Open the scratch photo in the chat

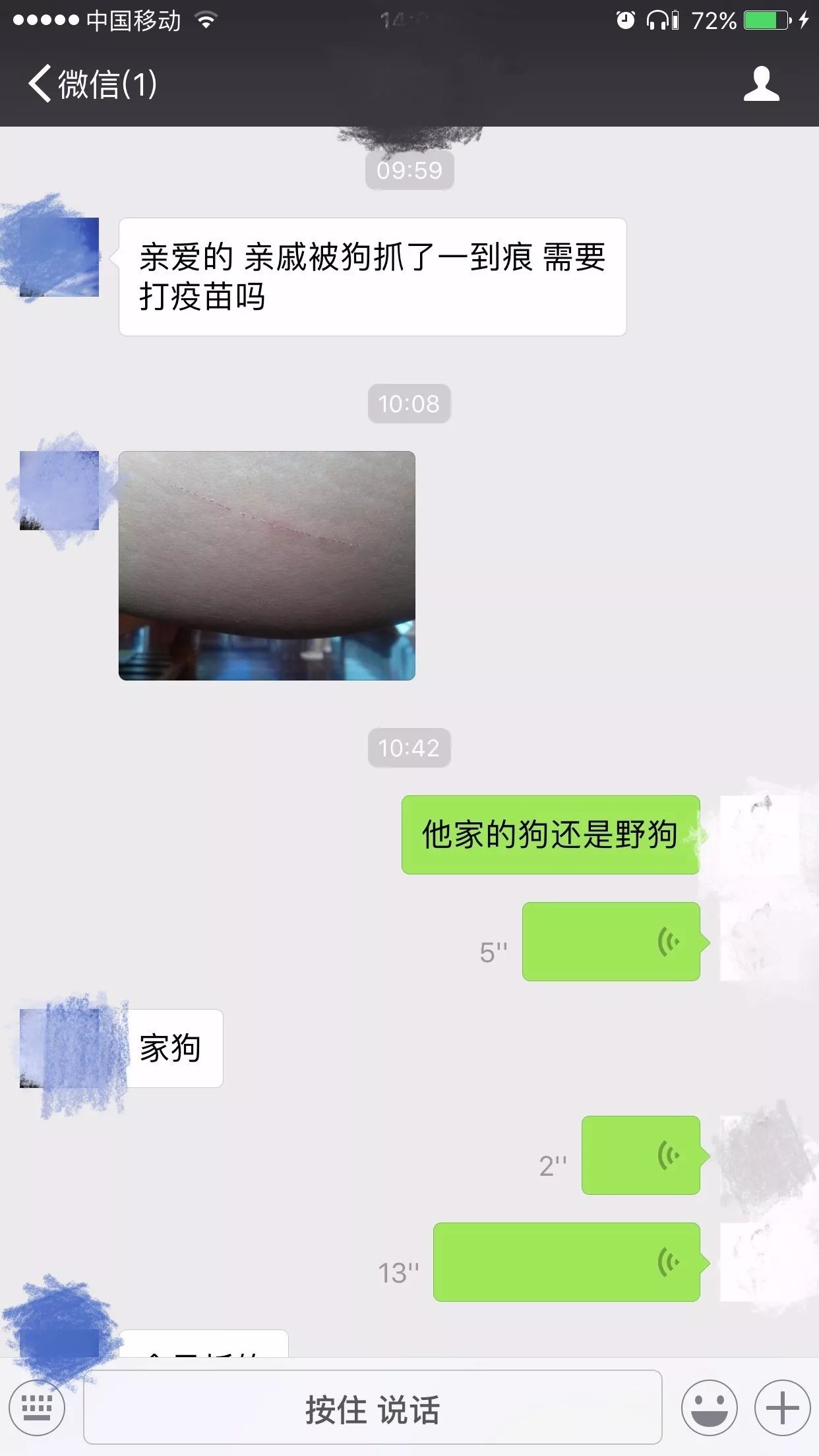pyautogui.click(x=266, y=565)
